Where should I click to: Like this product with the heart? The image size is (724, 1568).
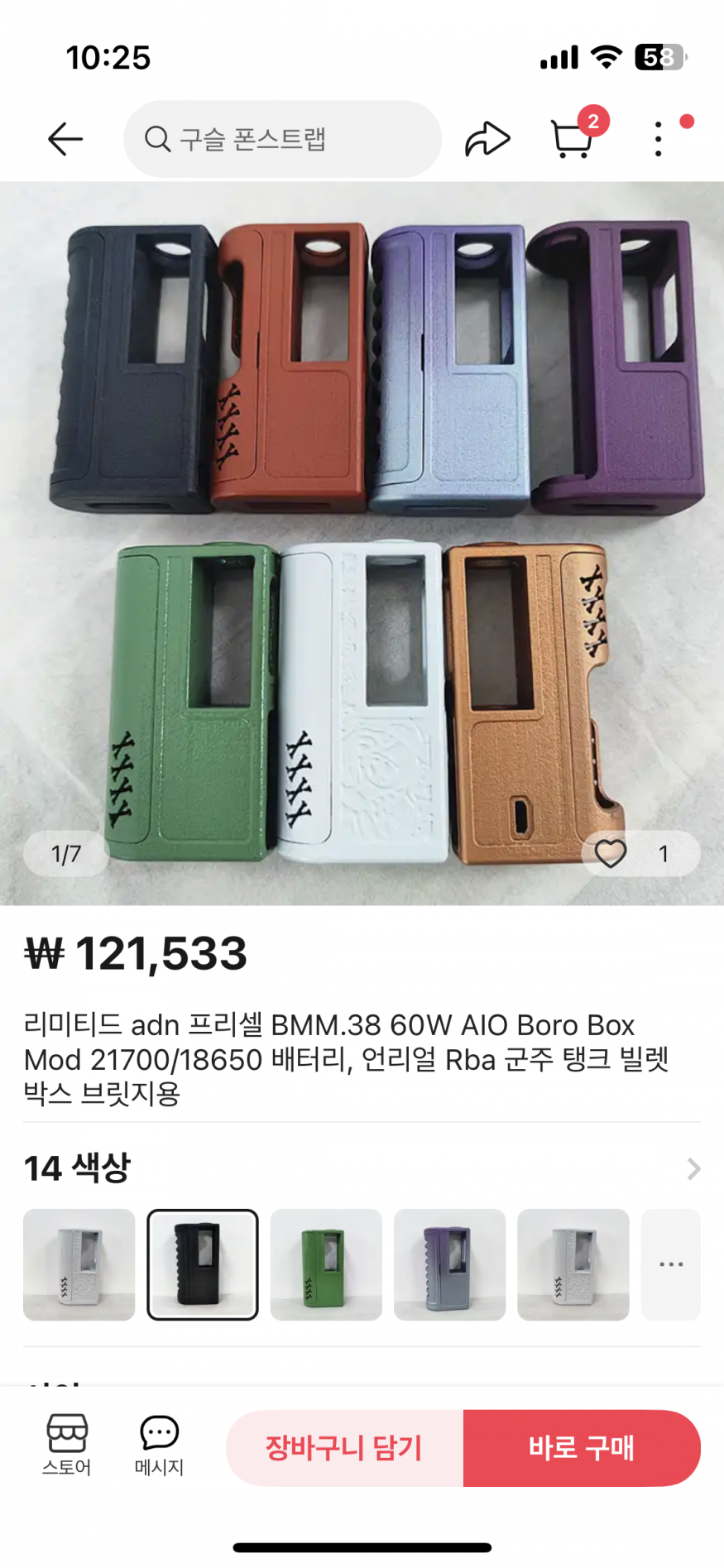(611, 853)
